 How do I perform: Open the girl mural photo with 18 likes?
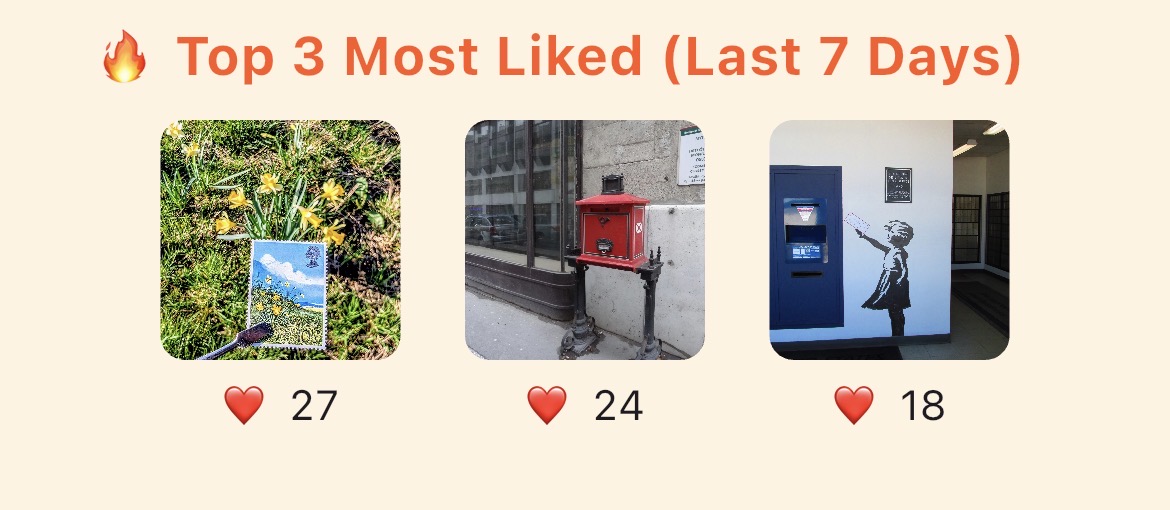pyautogui.click(x=889, y=240)
